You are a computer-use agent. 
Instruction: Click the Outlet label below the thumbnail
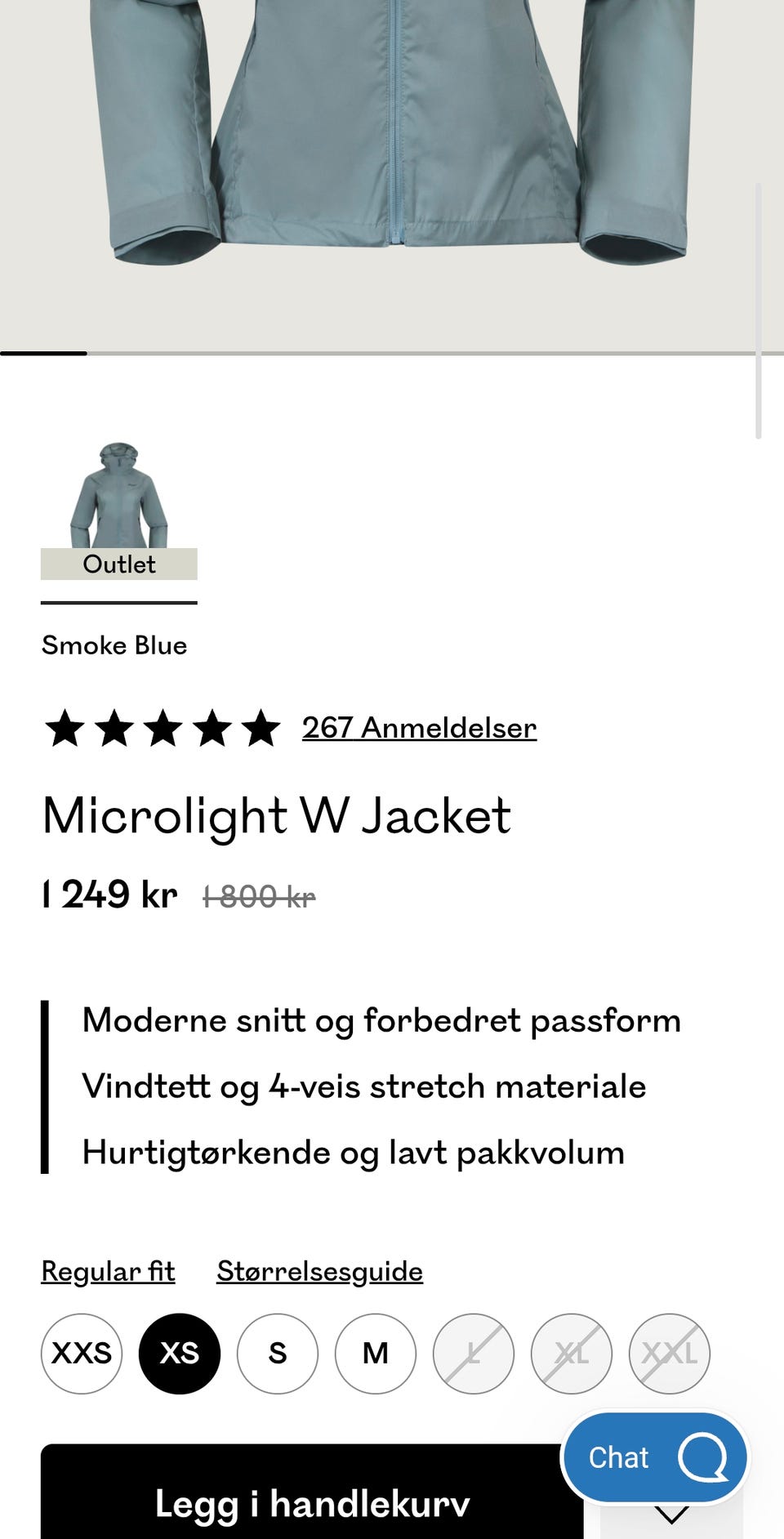[x=119, y=564]
